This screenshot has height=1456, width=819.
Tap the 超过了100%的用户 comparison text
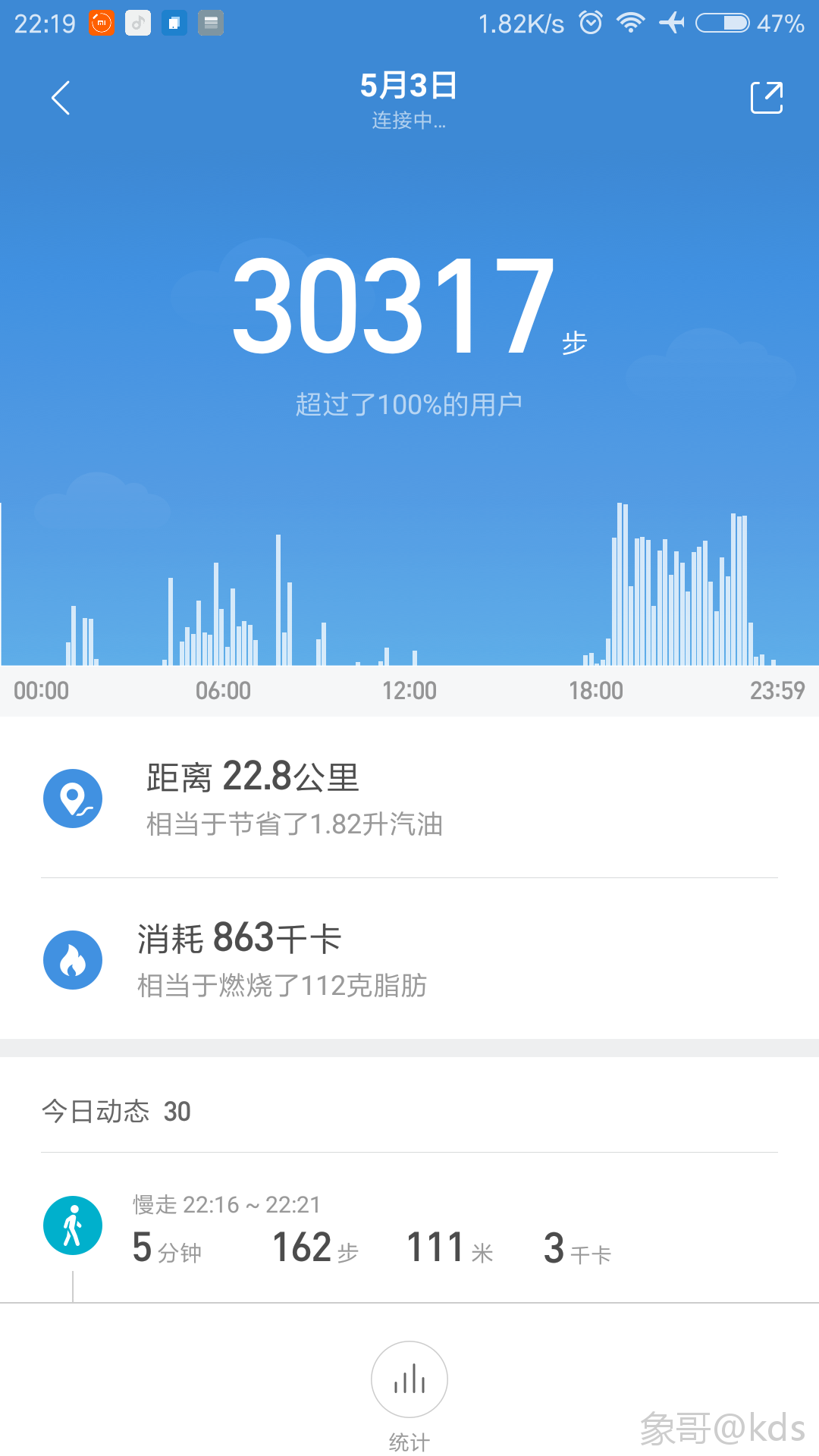[x=409, y=404]
